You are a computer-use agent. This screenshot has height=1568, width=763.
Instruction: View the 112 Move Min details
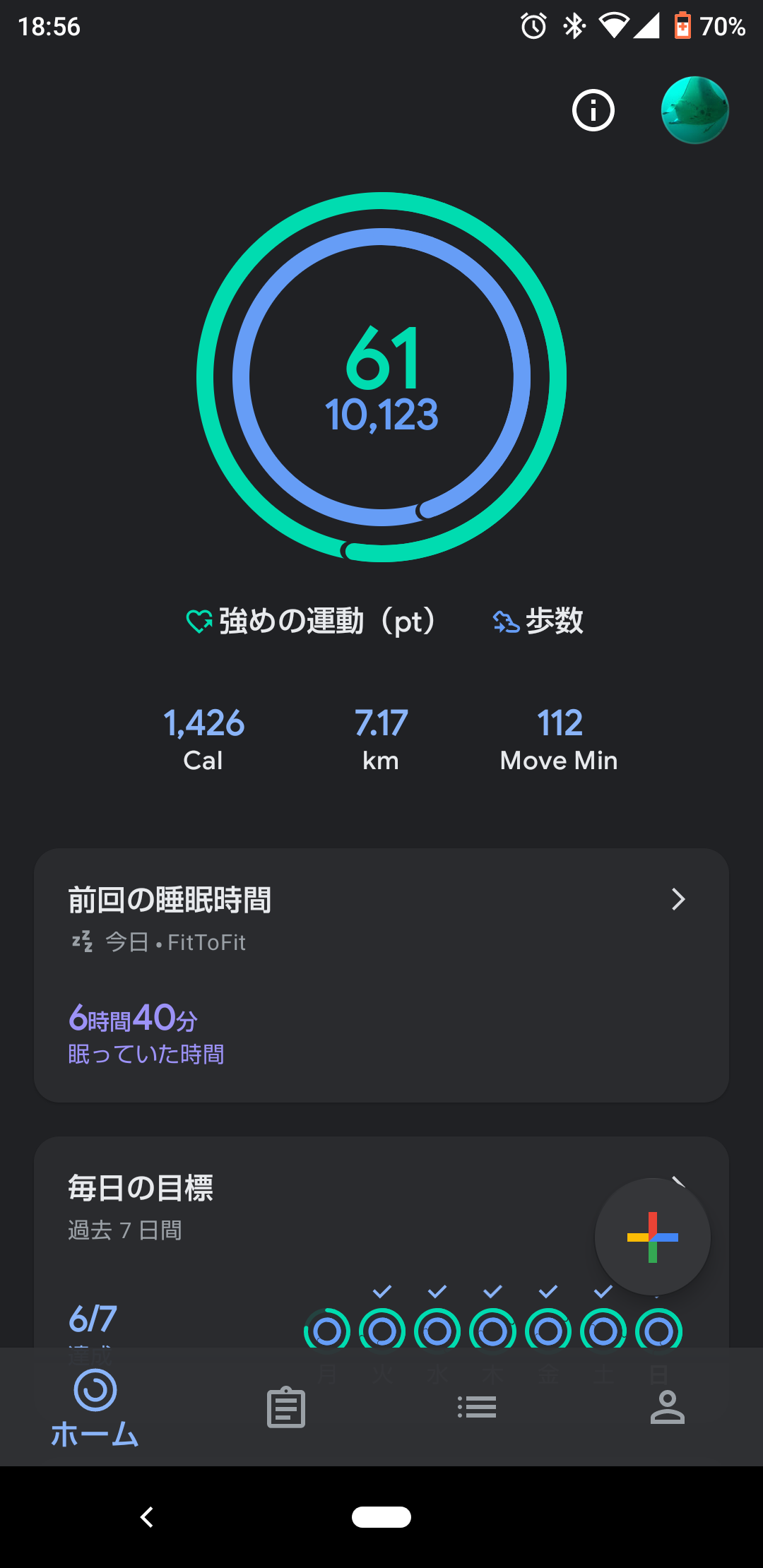pyautogui.click(x=559, y=740)
